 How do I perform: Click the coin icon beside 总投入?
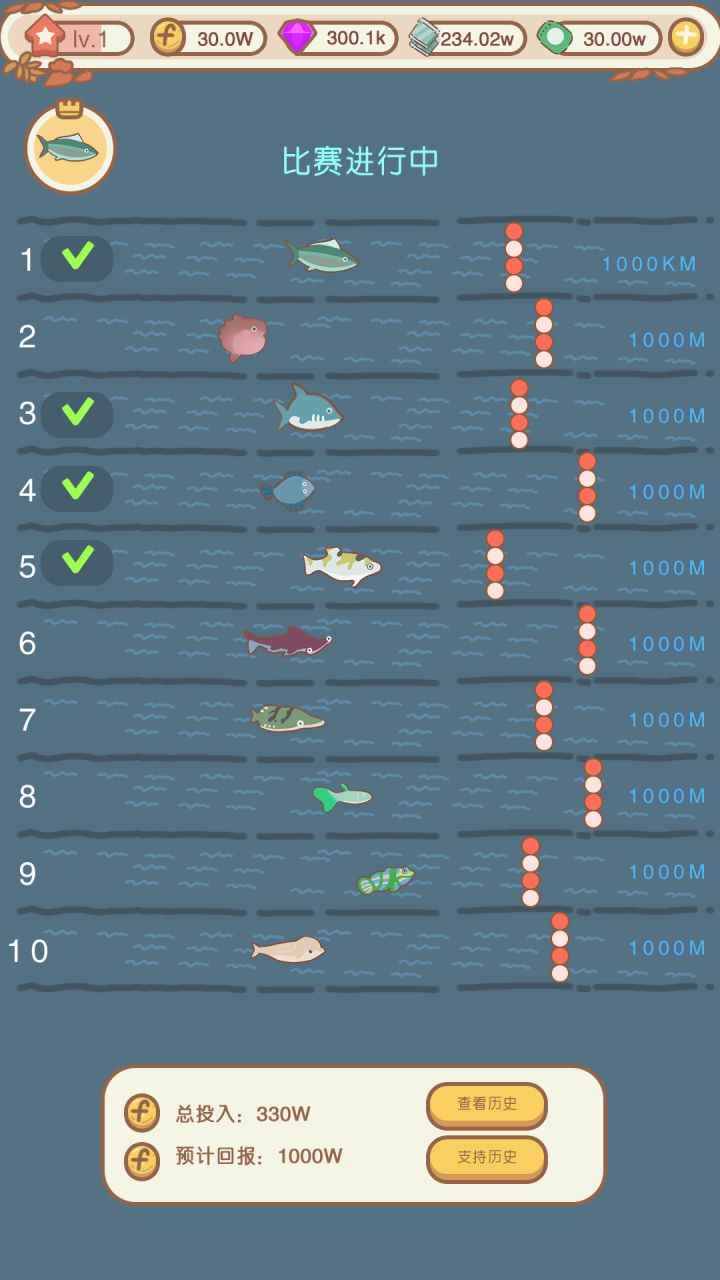click(141, 1111)
